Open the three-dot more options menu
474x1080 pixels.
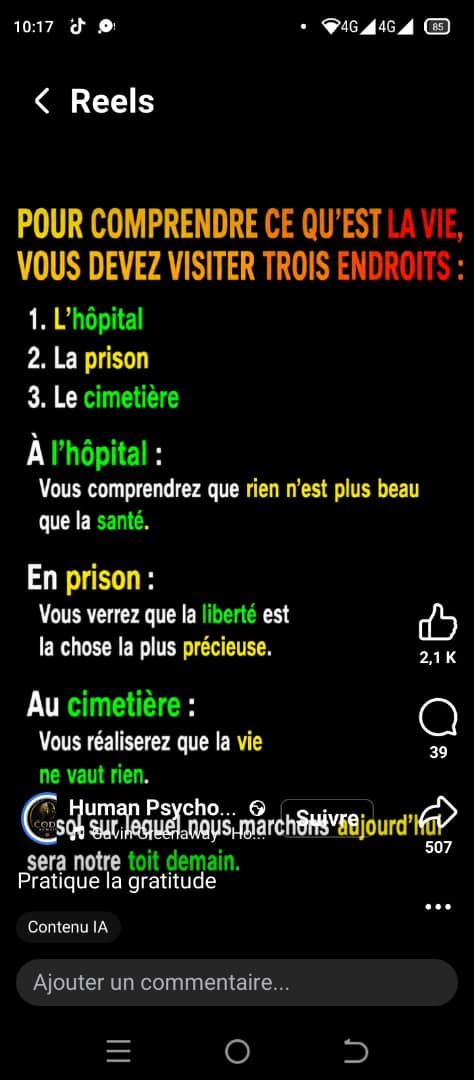(x=438, y=906)
